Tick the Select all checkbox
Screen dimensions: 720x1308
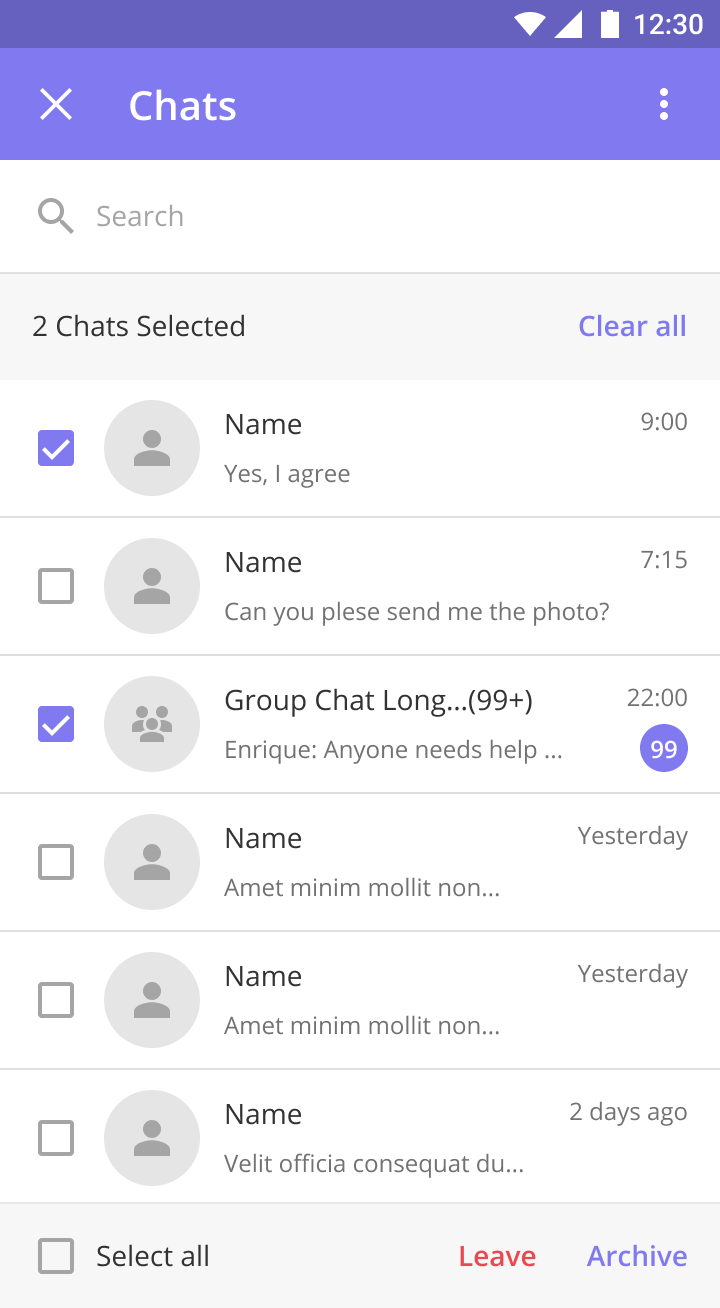[x=56, y=1256]
